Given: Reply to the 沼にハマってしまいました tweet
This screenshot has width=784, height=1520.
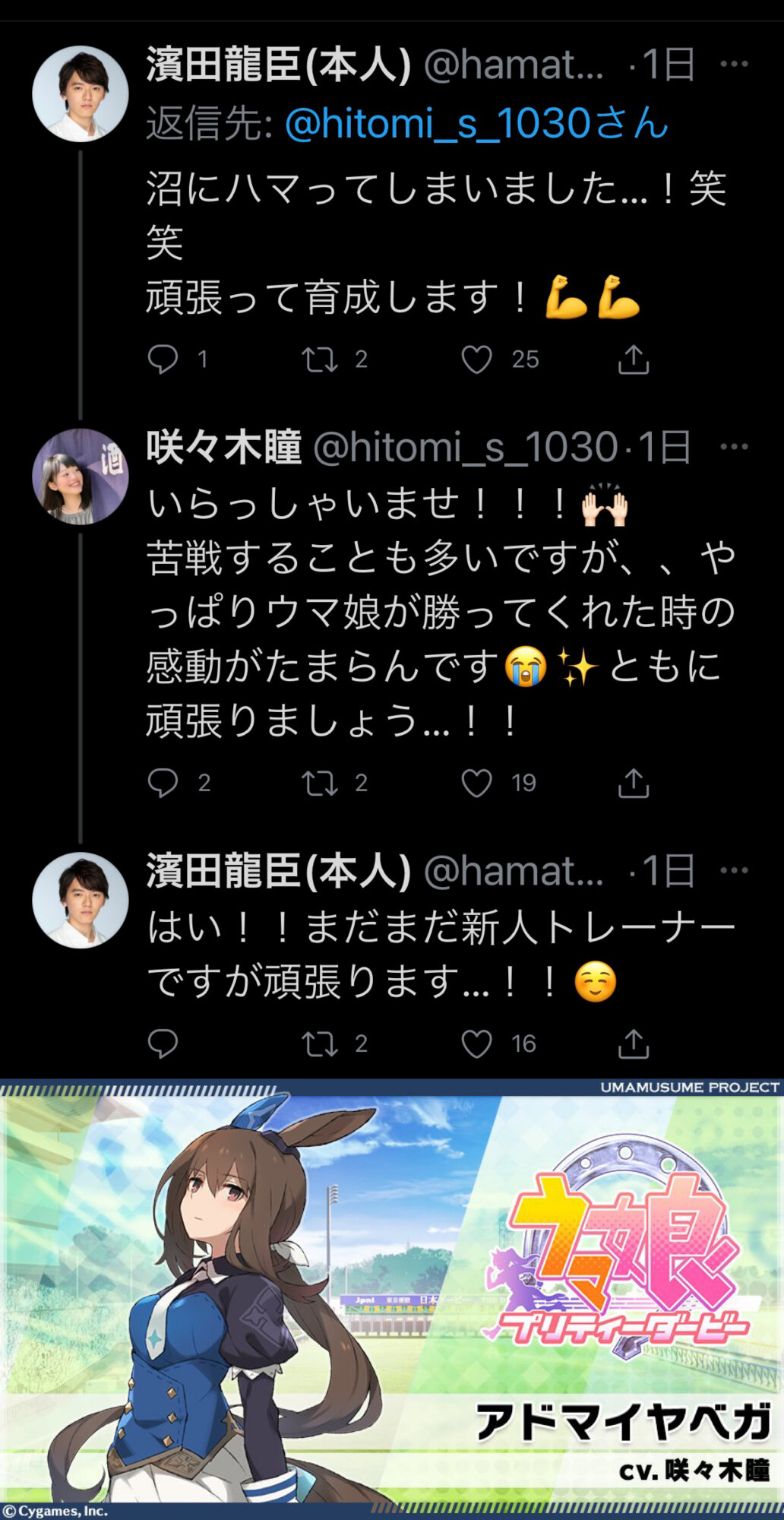Looking at the screenshot, I should (163, 359).
